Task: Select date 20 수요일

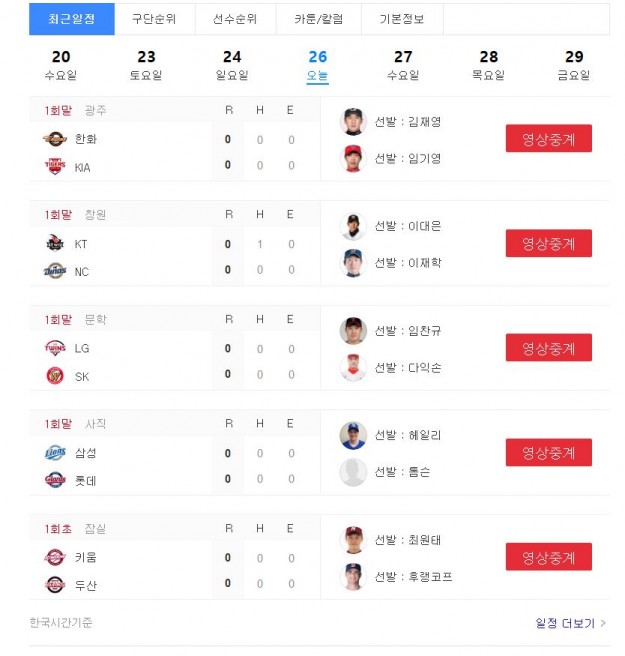Action: click(x=61, y=65)
